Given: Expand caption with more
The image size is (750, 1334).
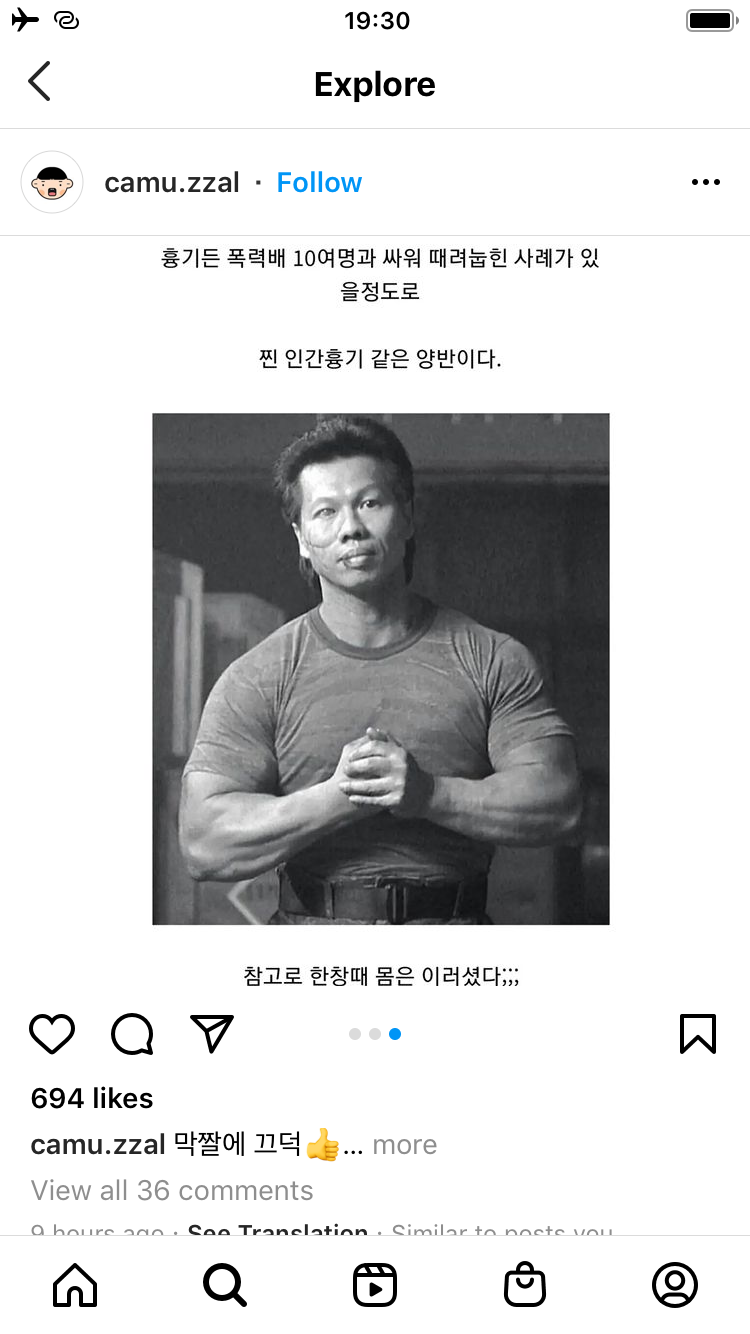Looking at the screenshot, I should (x=404, y=1144).
